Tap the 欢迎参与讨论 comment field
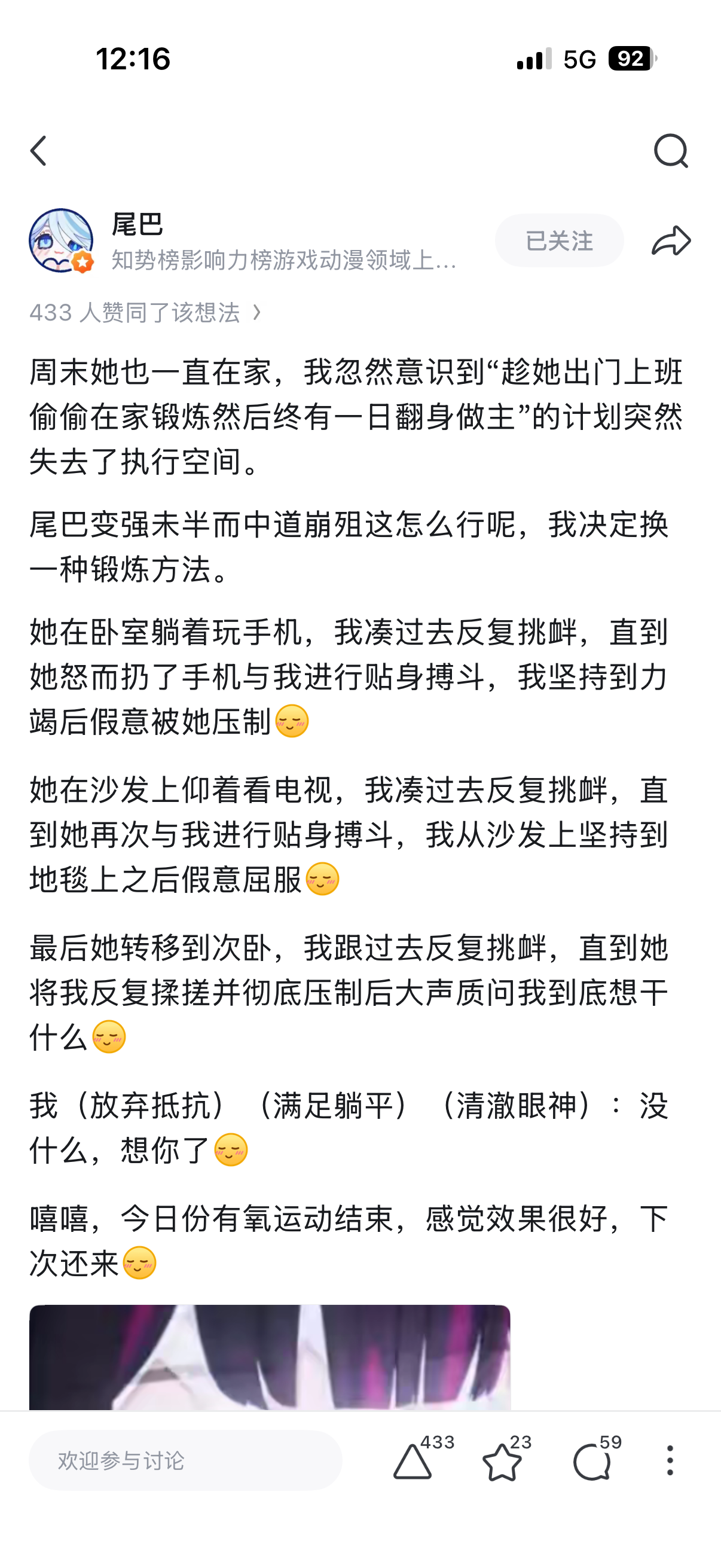The width and height of the screenshot is (721, 1568). pos(185,1460)
